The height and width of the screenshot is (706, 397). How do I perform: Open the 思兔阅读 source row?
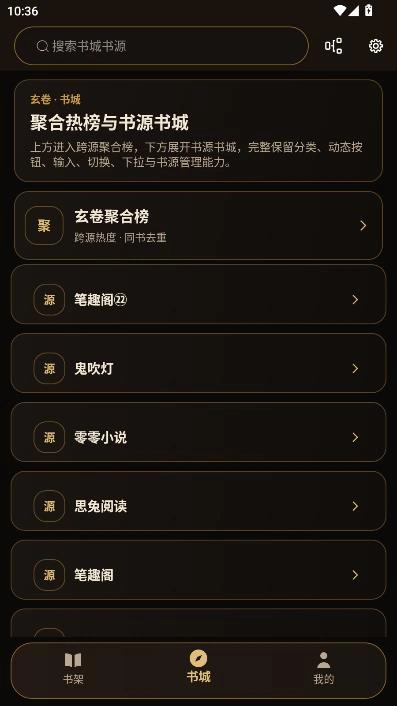pos(198,506)
